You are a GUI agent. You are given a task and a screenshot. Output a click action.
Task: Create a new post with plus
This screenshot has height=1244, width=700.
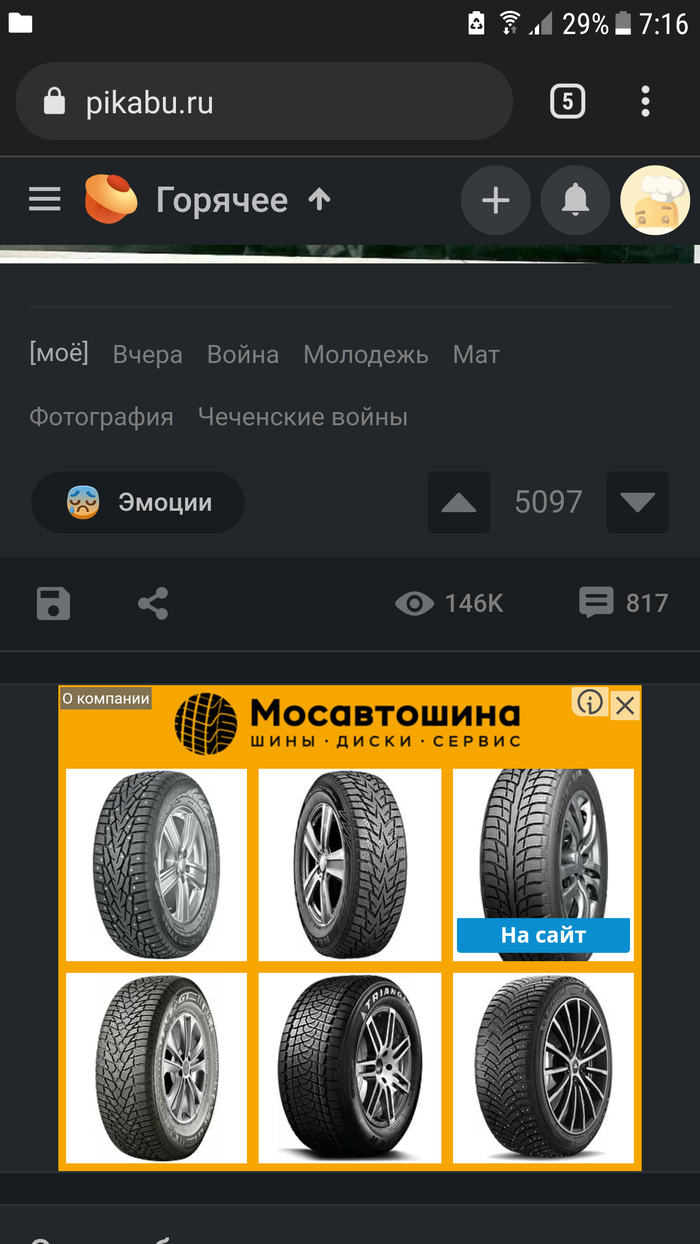tap(495, 200)
